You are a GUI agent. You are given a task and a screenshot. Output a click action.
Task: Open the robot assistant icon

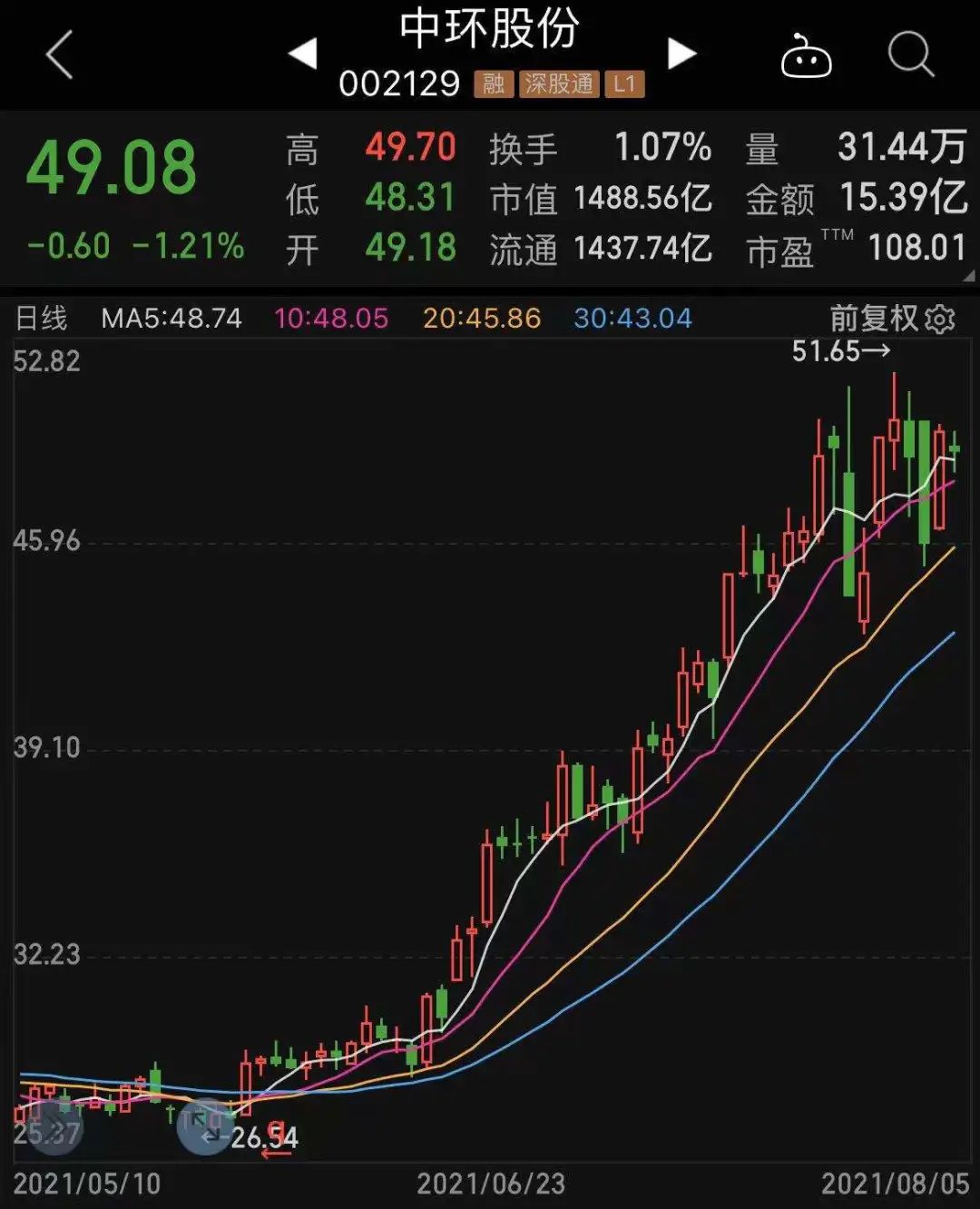point(806,56)
